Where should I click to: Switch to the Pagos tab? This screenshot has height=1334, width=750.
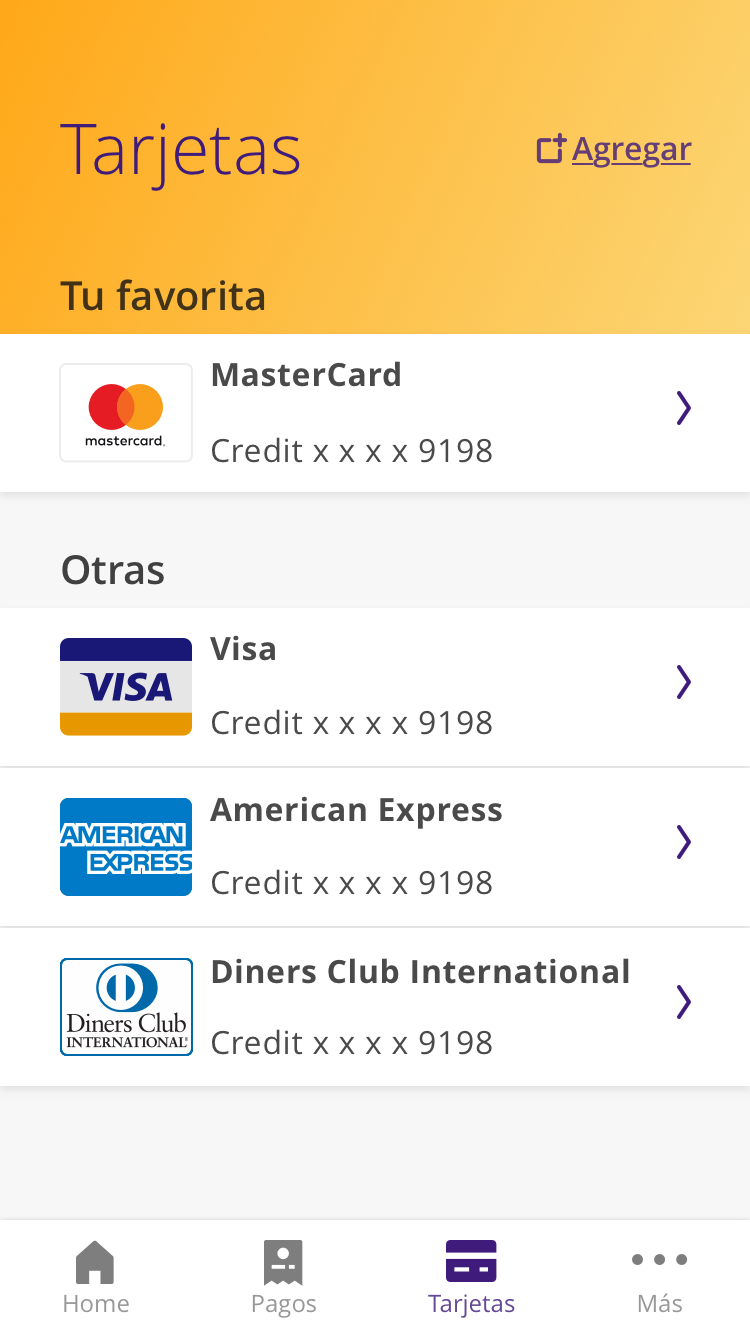point(283,1278)
